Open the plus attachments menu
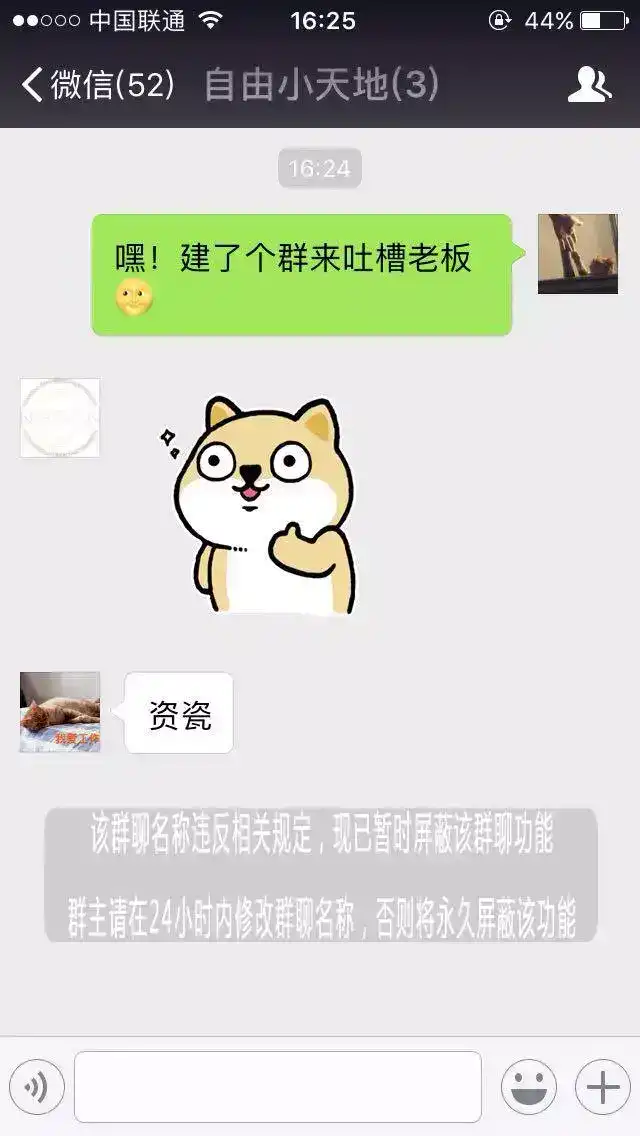640x1136 pixels. pyautogui.click(x=602, y=1087)
